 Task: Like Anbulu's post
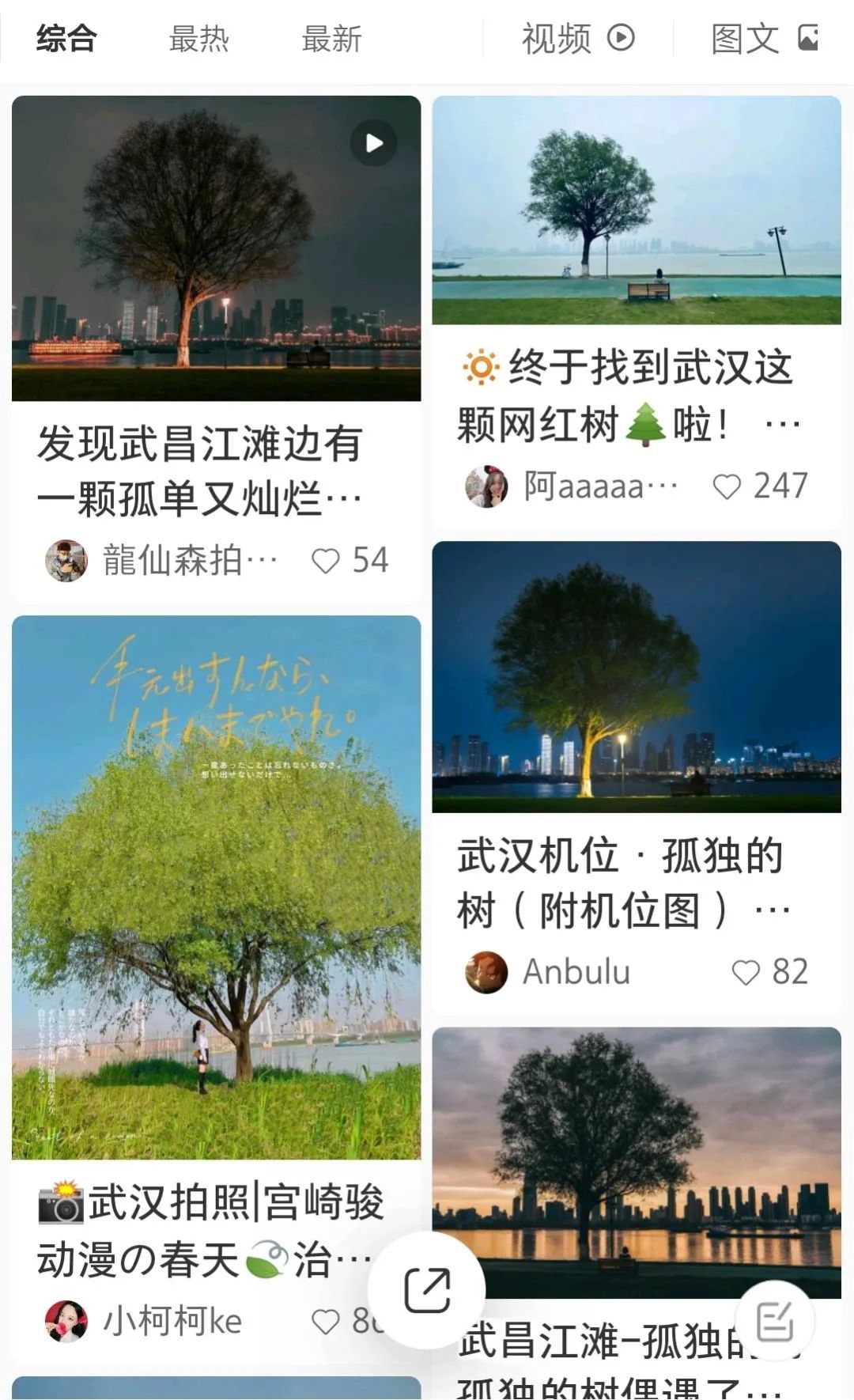(x=746, y=972)
